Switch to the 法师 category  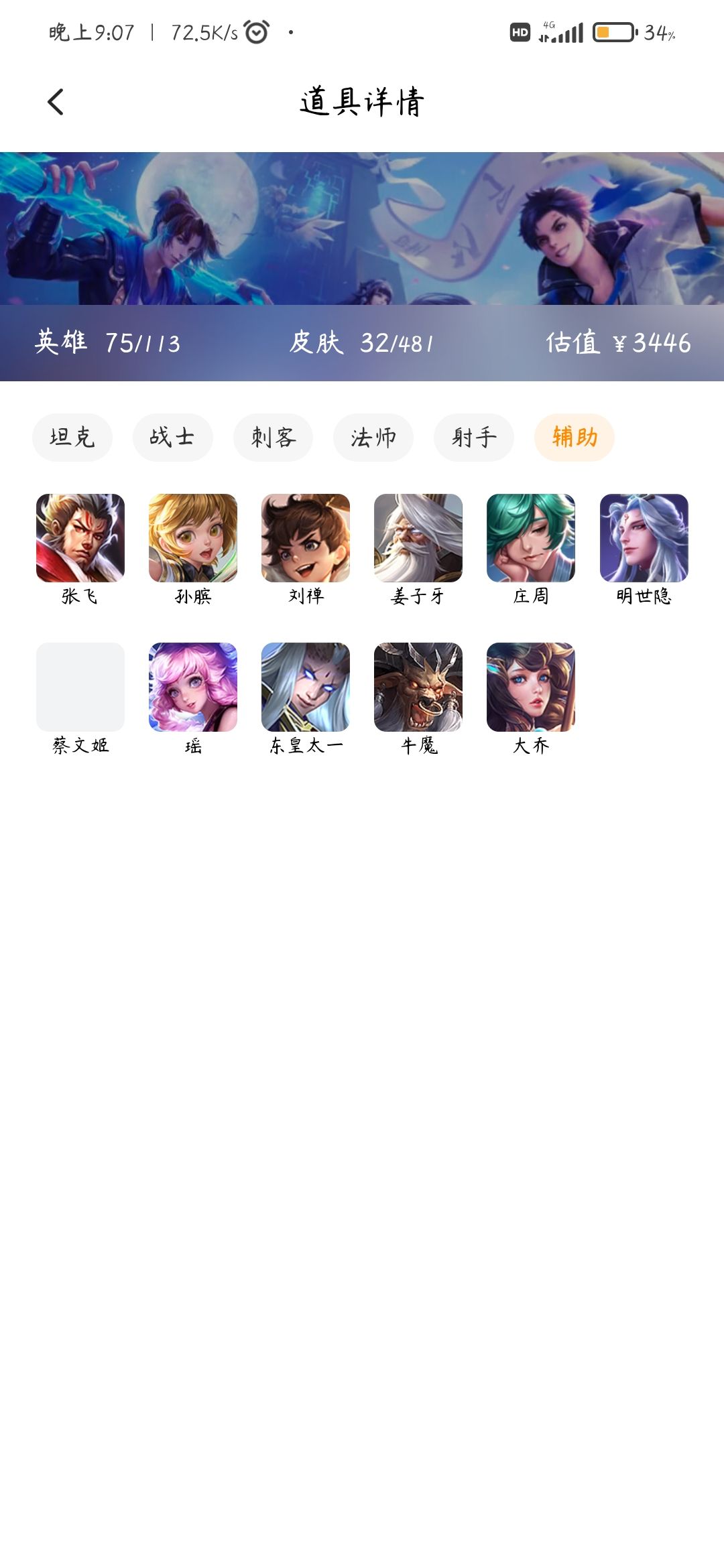(x=373, y=438)
